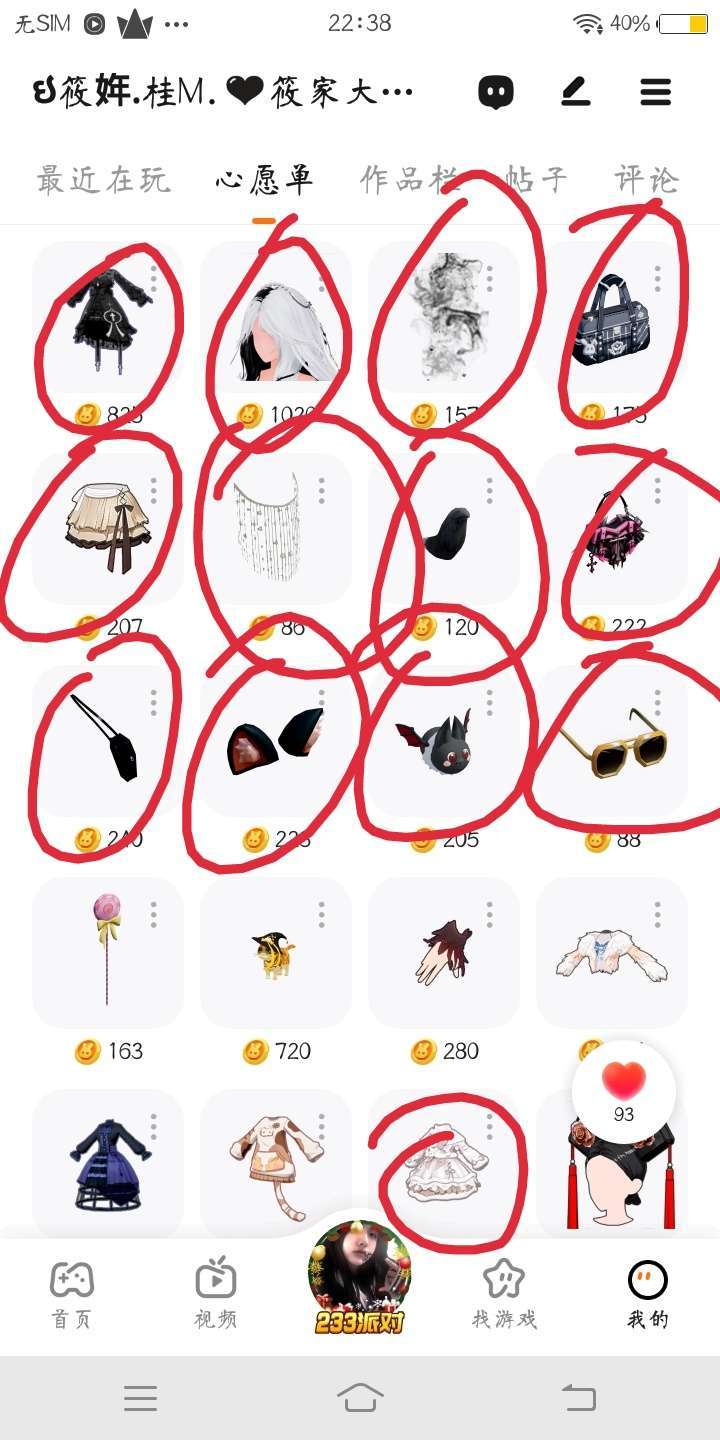Open the white fur jacket item

611,955
